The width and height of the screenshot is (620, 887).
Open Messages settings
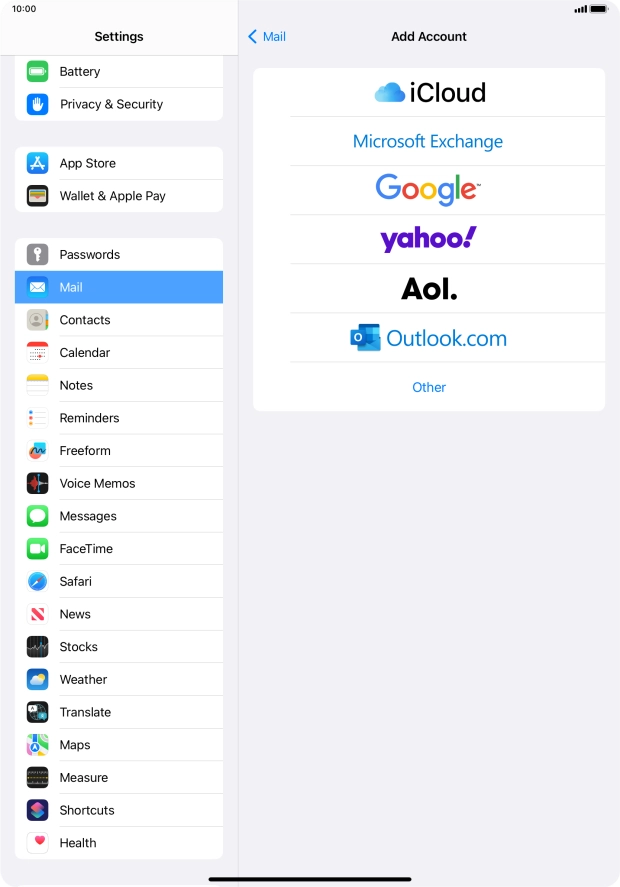[x=118, y=516]
